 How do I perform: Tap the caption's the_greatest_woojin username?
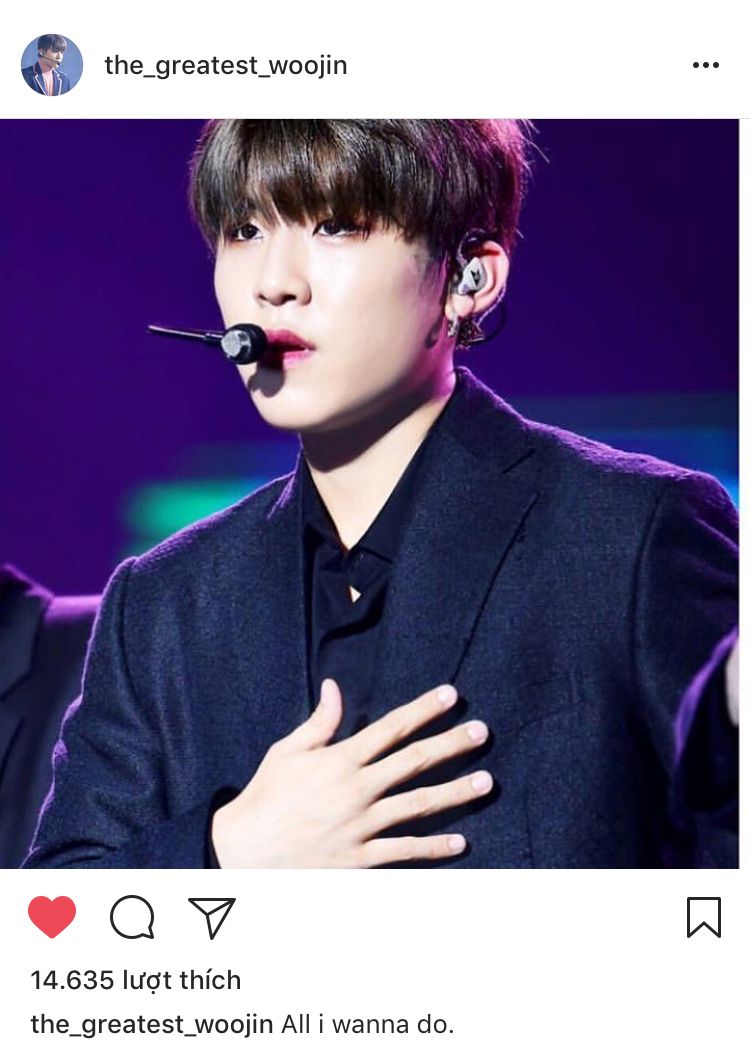coord(152,1025)
